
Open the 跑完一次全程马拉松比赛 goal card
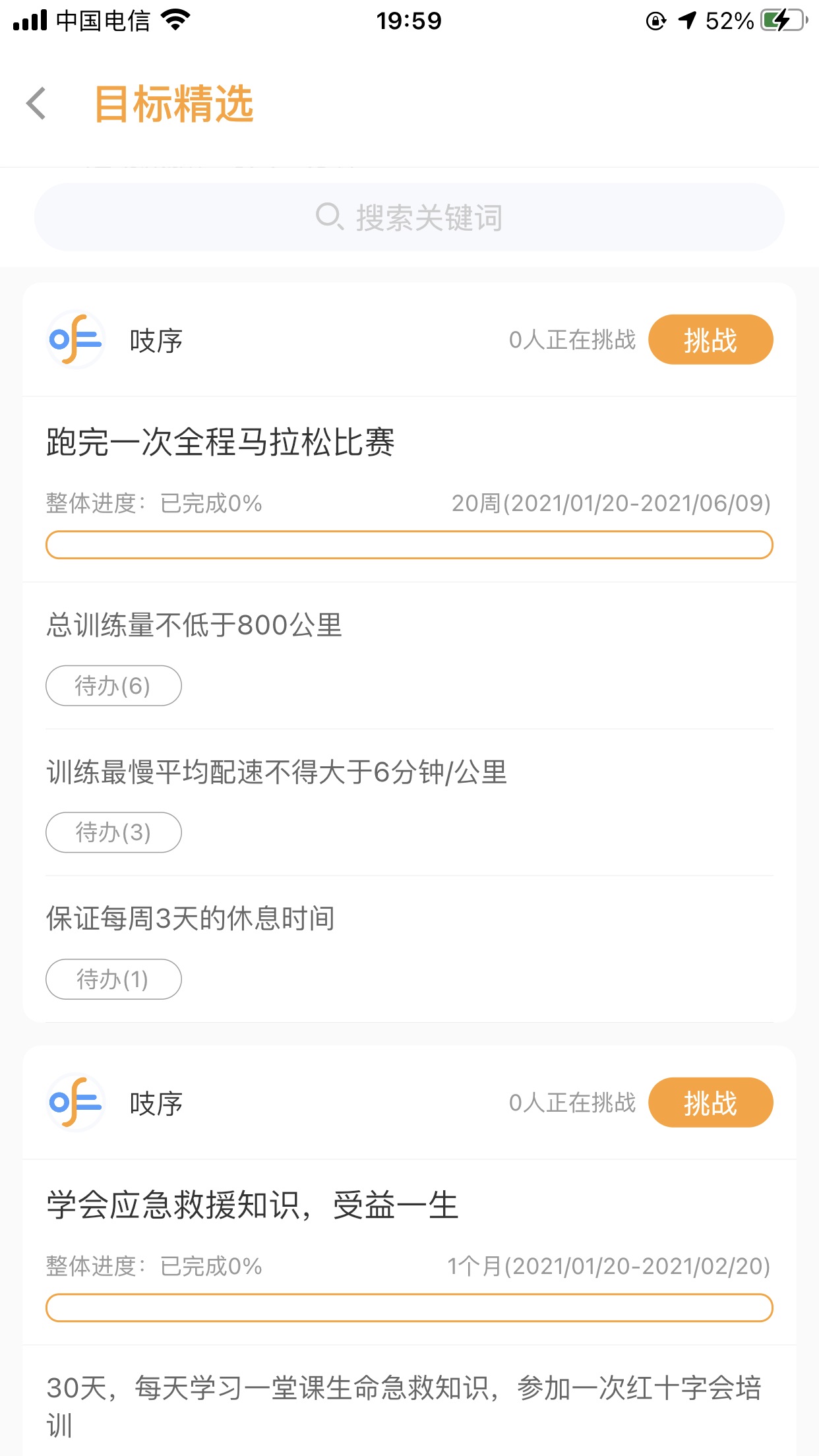point(220,442)
